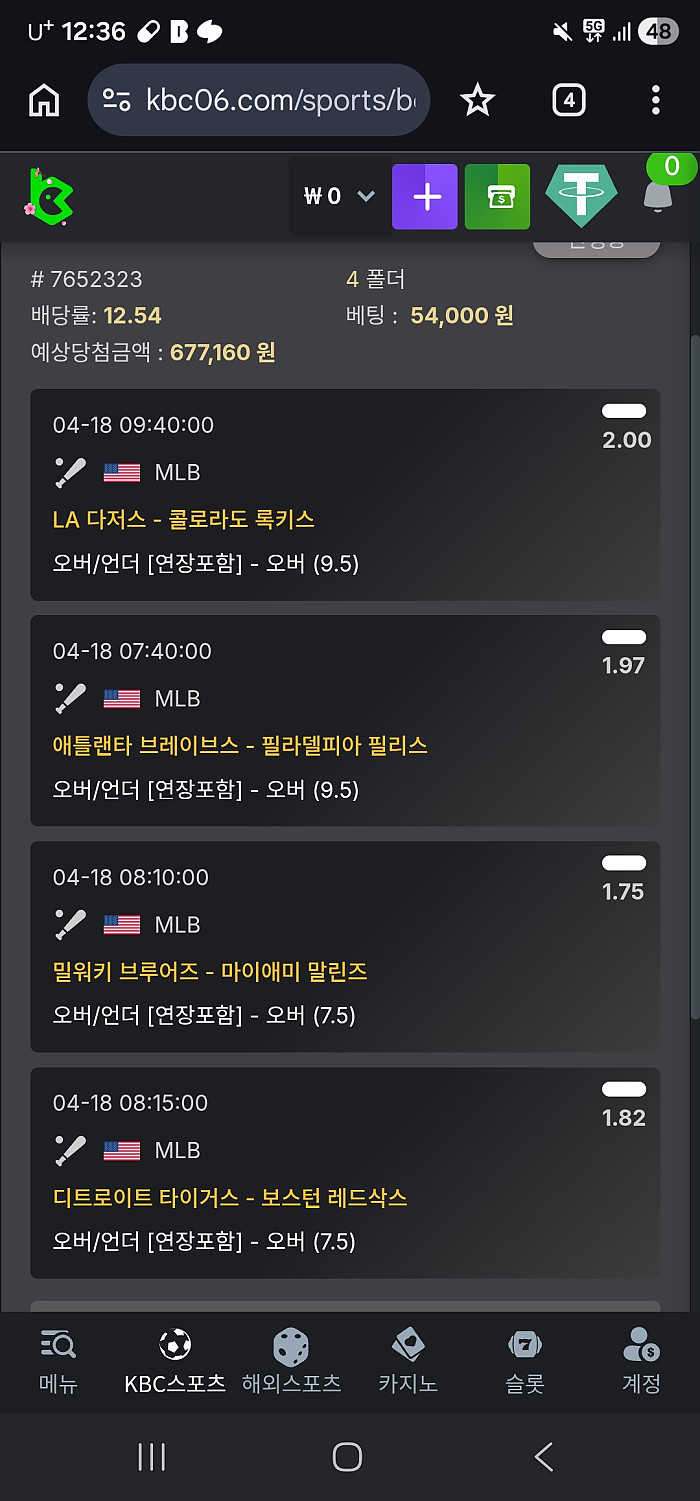Screen dimensions: 700x1501
Task: Open the Tether coin icon
Action: (580, 196)
